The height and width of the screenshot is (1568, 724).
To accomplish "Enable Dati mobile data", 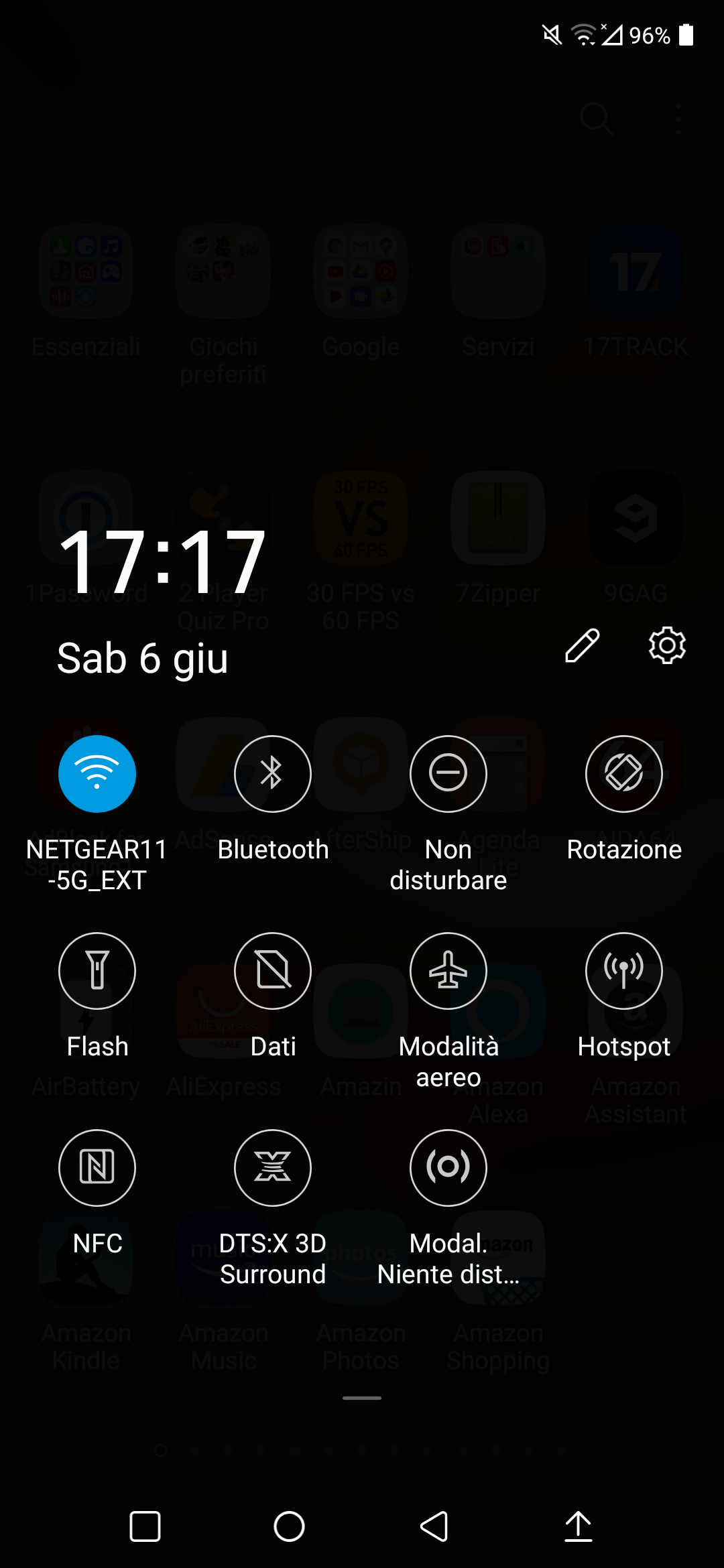I will tap(273, 971).
